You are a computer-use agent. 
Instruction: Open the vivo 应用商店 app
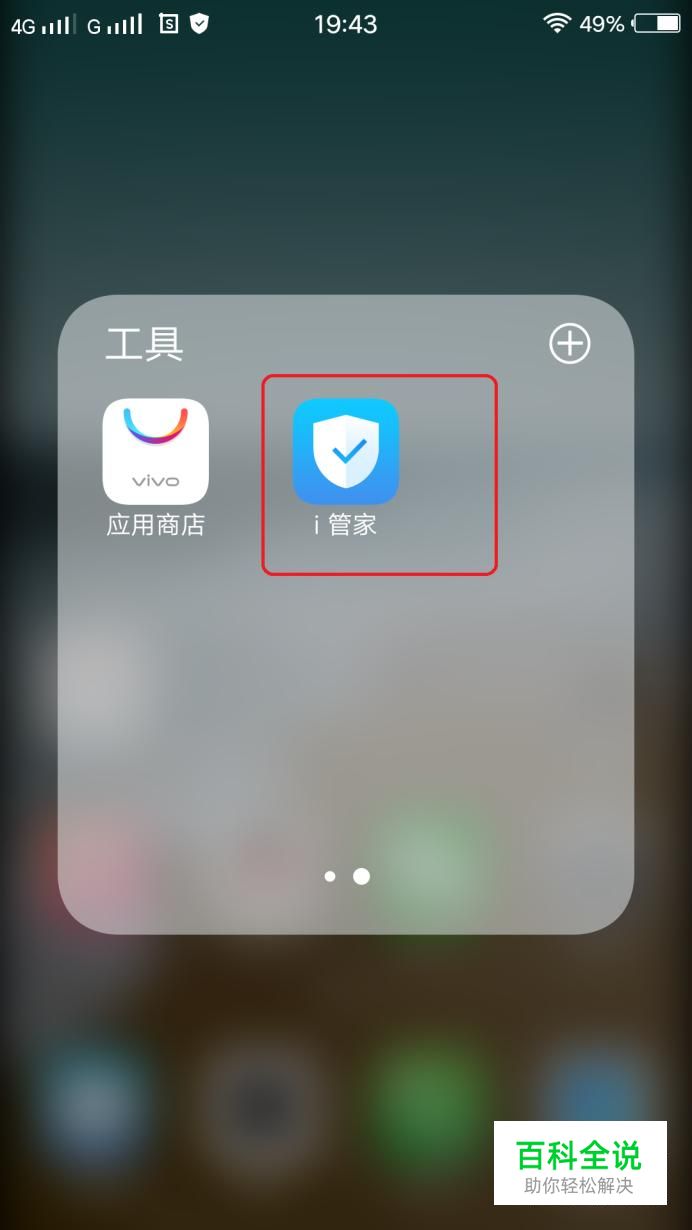[x=155, y=452]
